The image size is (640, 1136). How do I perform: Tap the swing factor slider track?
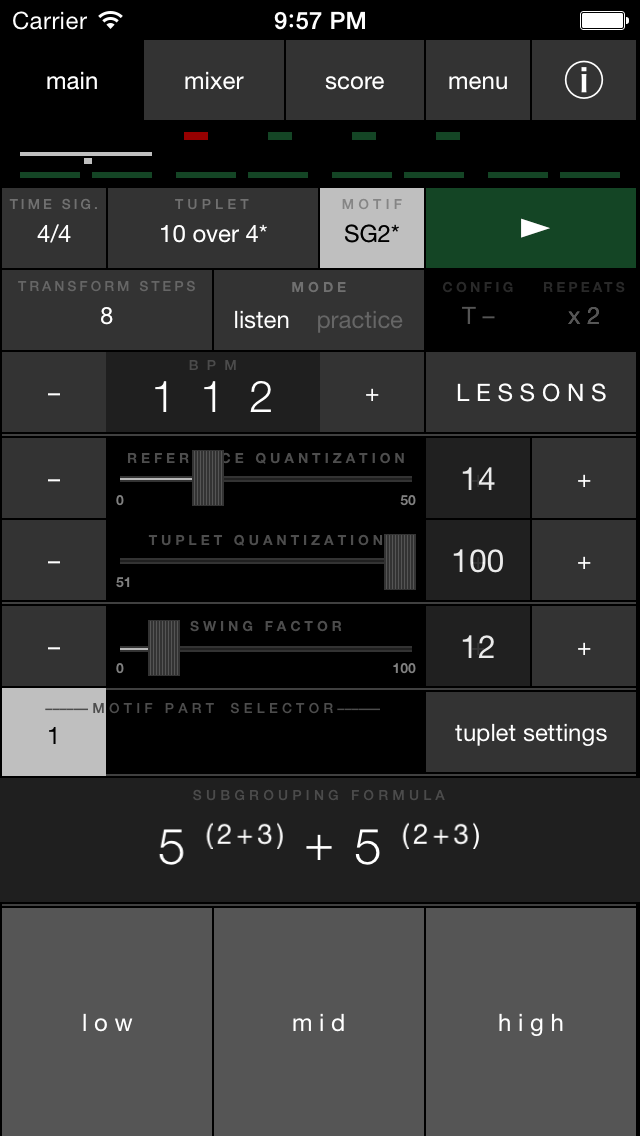click(x=265, y=648)
